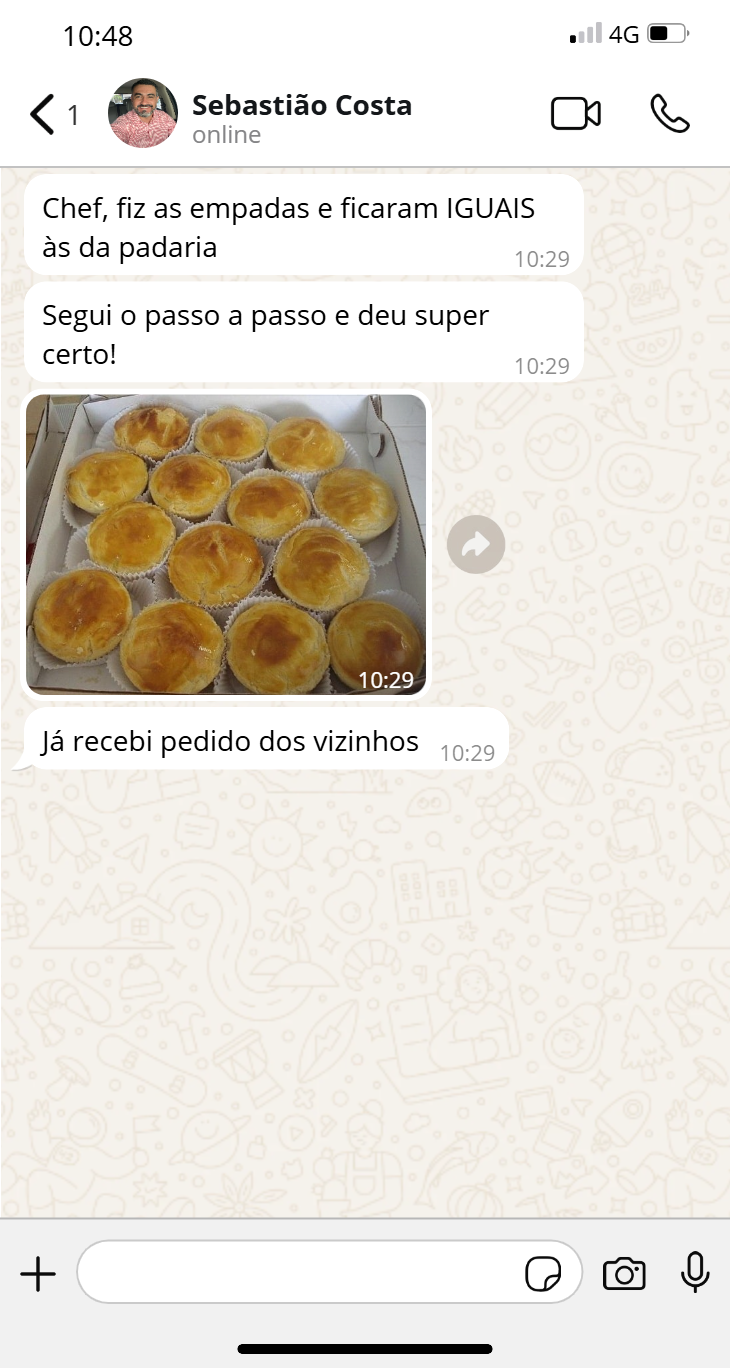Forward the empadas photo

[476, 544]
